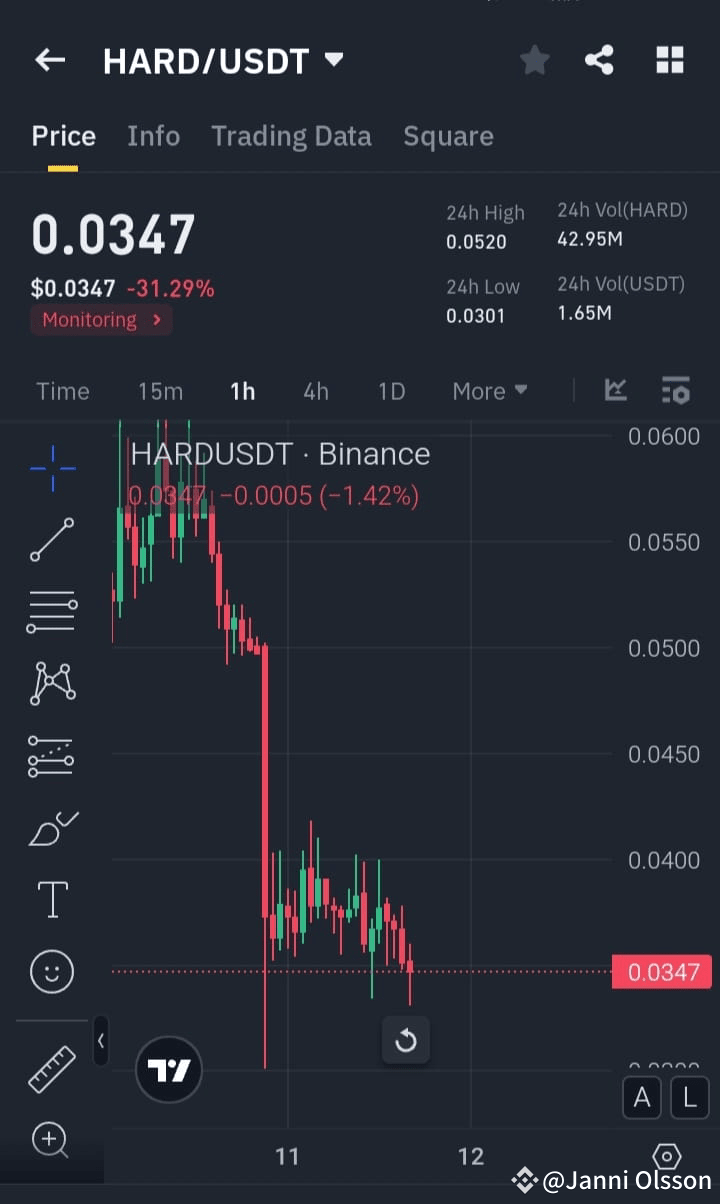720x1204 pixels.
Task: Switch to the Trading Data tab
Action: (x=291, y=136)
